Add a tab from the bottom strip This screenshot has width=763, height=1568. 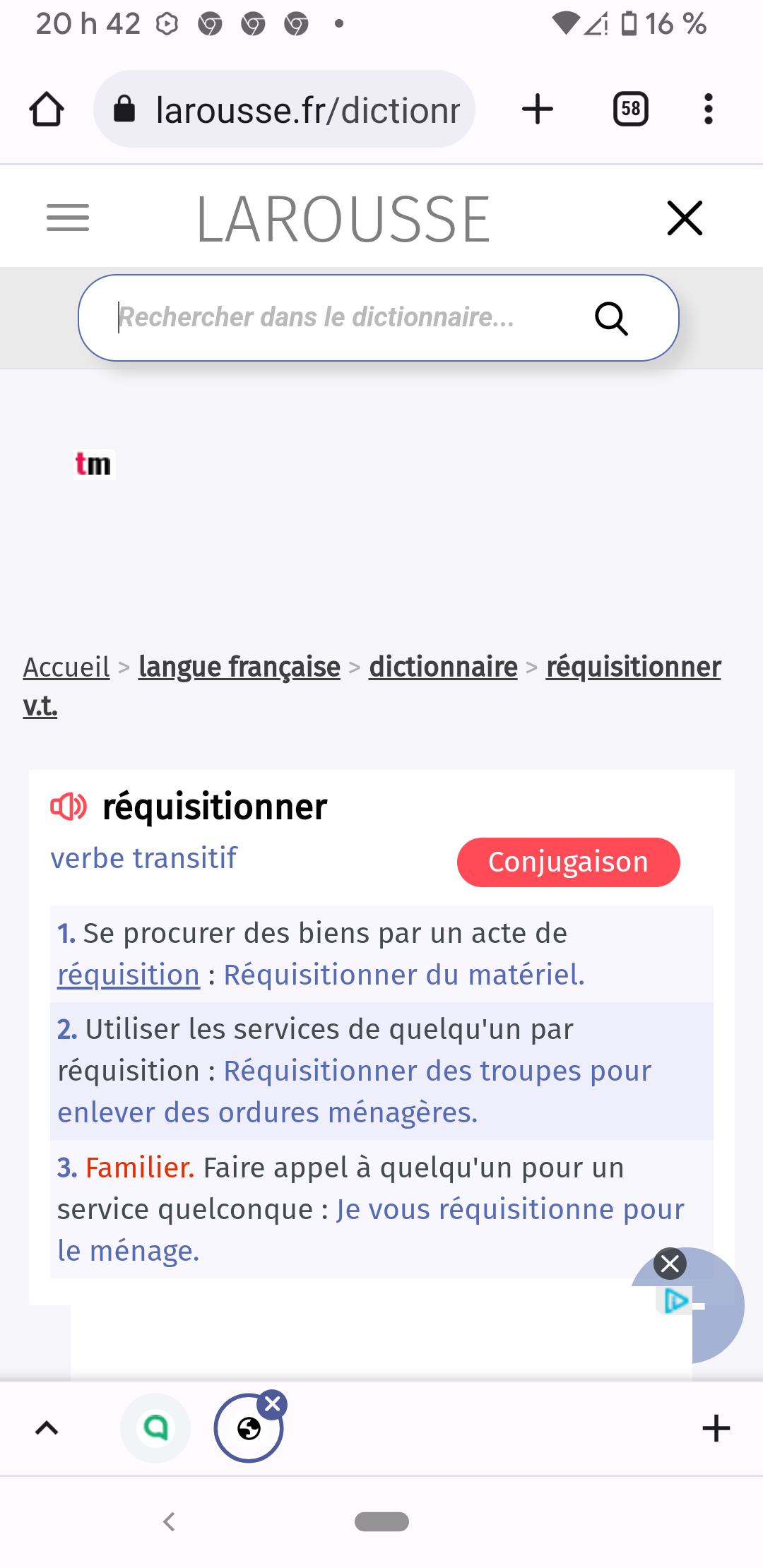point(716,1428)
